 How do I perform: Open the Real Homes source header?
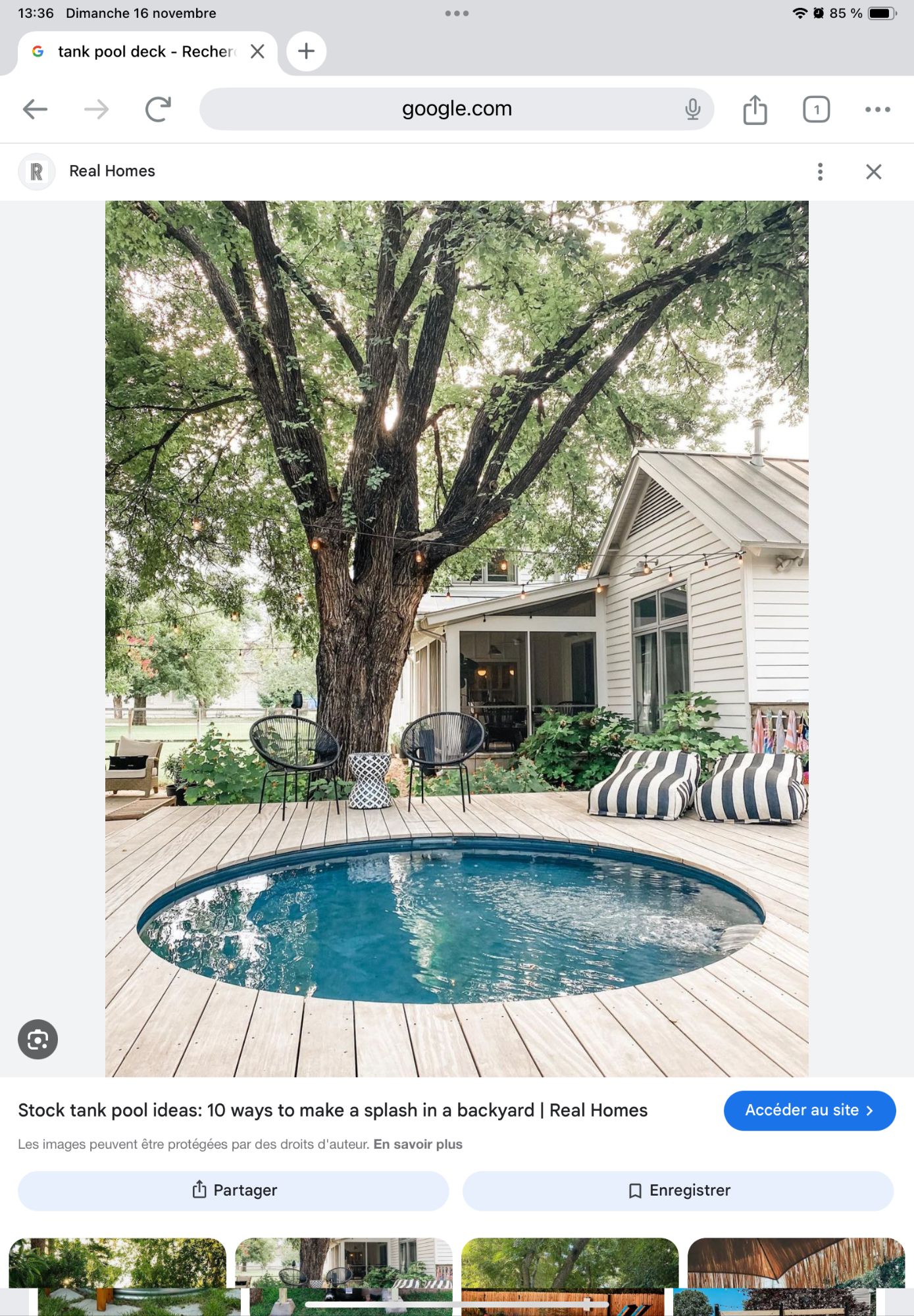click(112, 172)
